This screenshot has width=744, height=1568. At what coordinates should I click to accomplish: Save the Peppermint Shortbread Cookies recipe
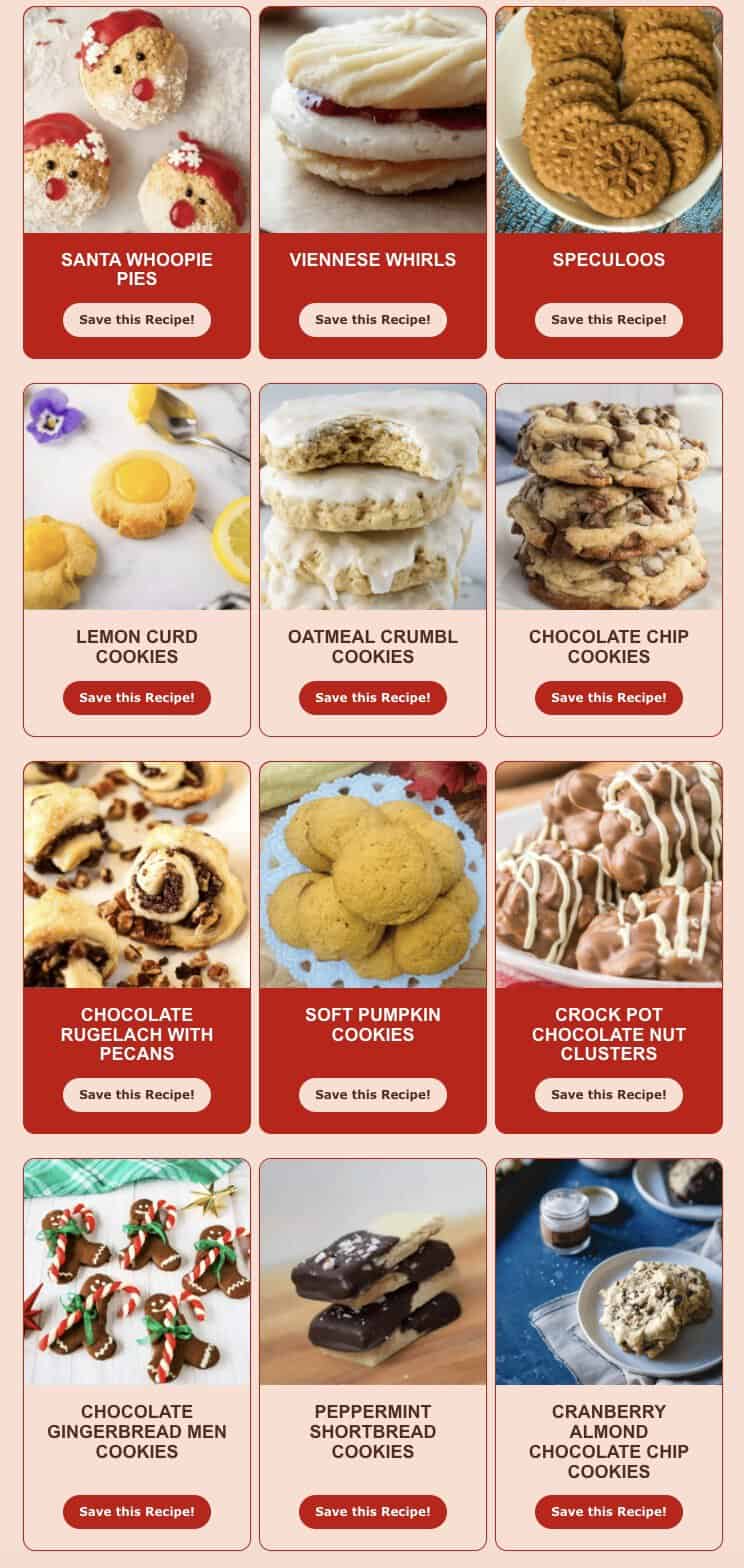click(x=372, y=1512)
